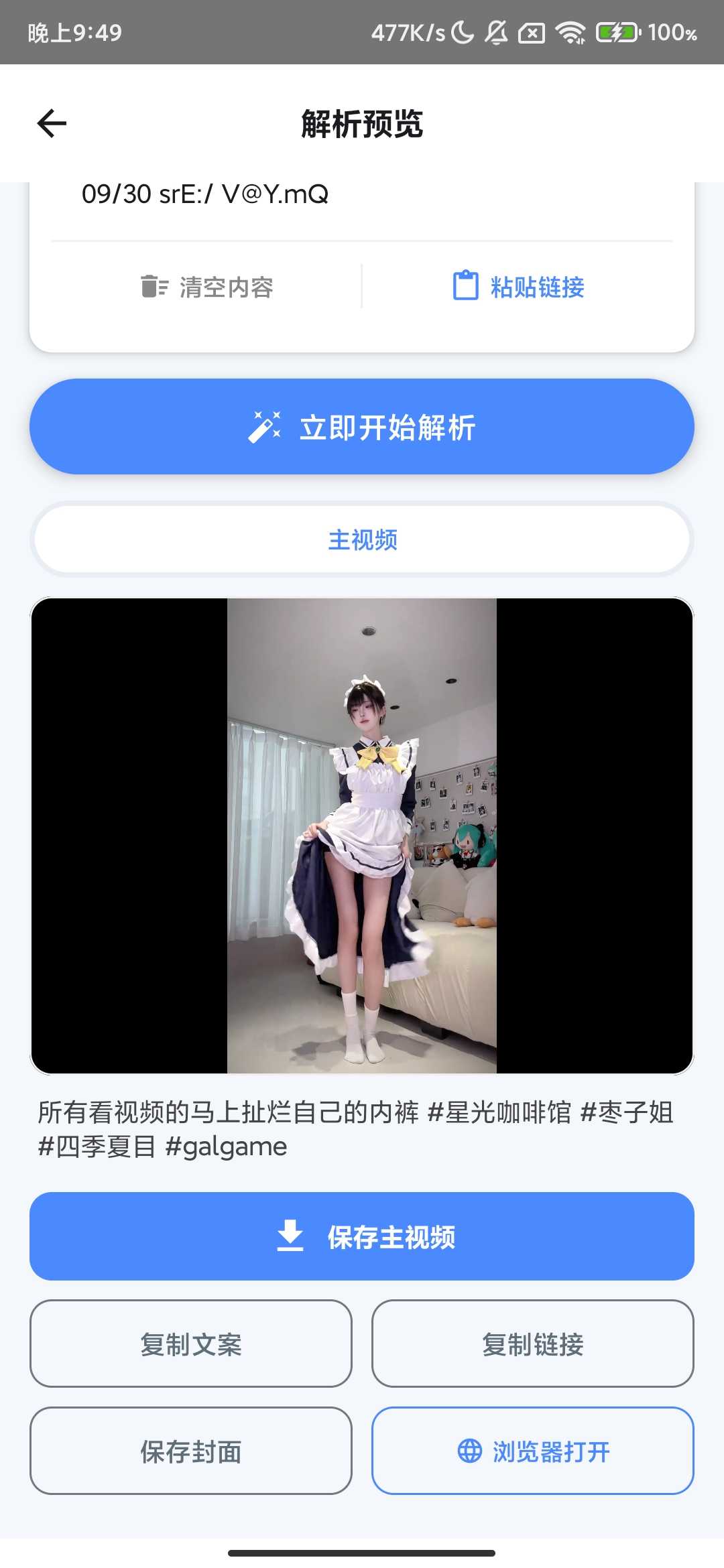Open the parsed video preview
Viewport: 724px width, 1568px height.
pos(362,836)
